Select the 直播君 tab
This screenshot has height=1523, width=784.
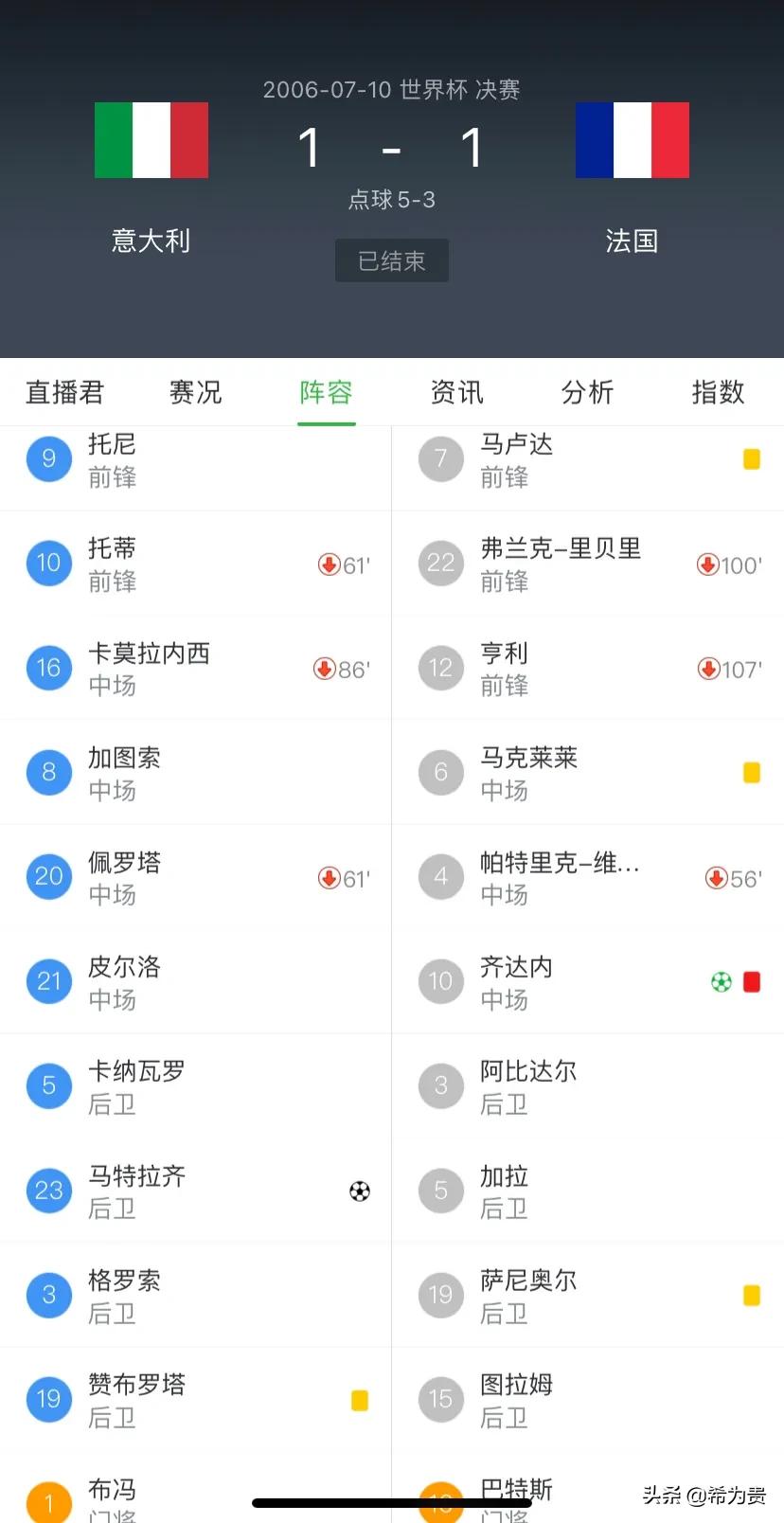pyautogui.click(x=63, y=391)
